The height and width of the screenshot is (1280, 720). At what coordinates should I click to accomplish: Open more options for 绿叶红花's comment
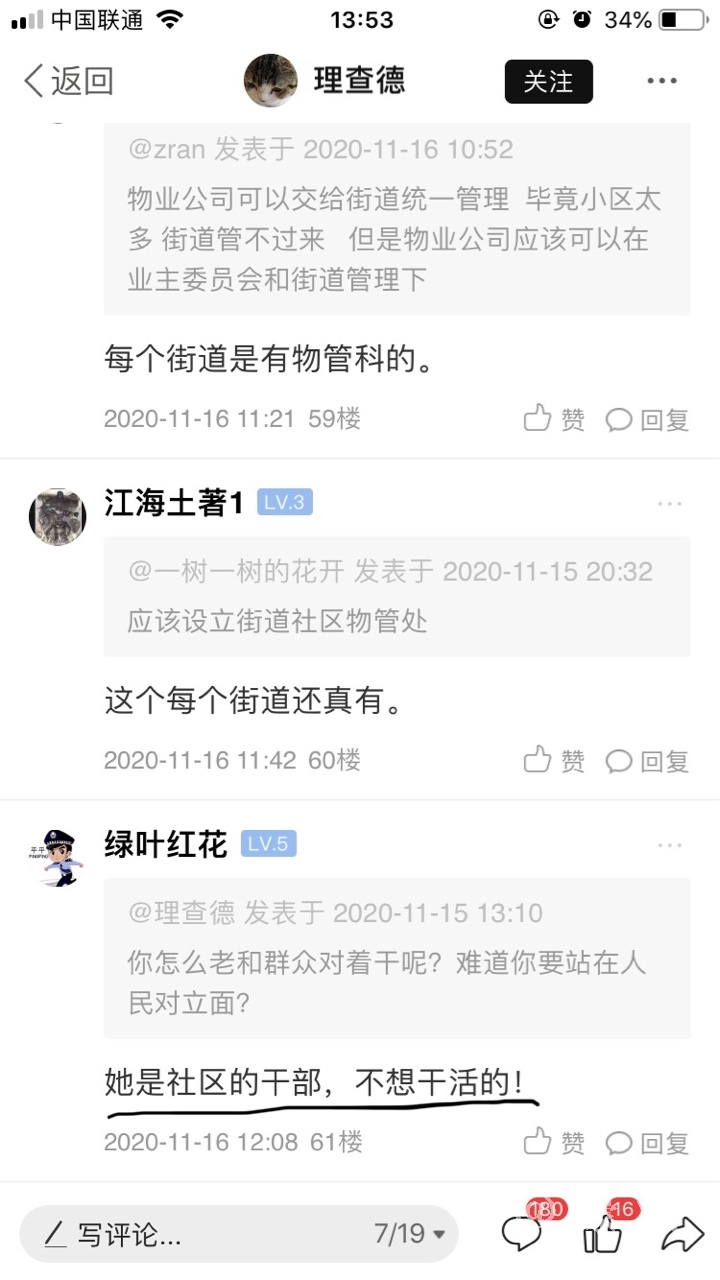(669, 845)
